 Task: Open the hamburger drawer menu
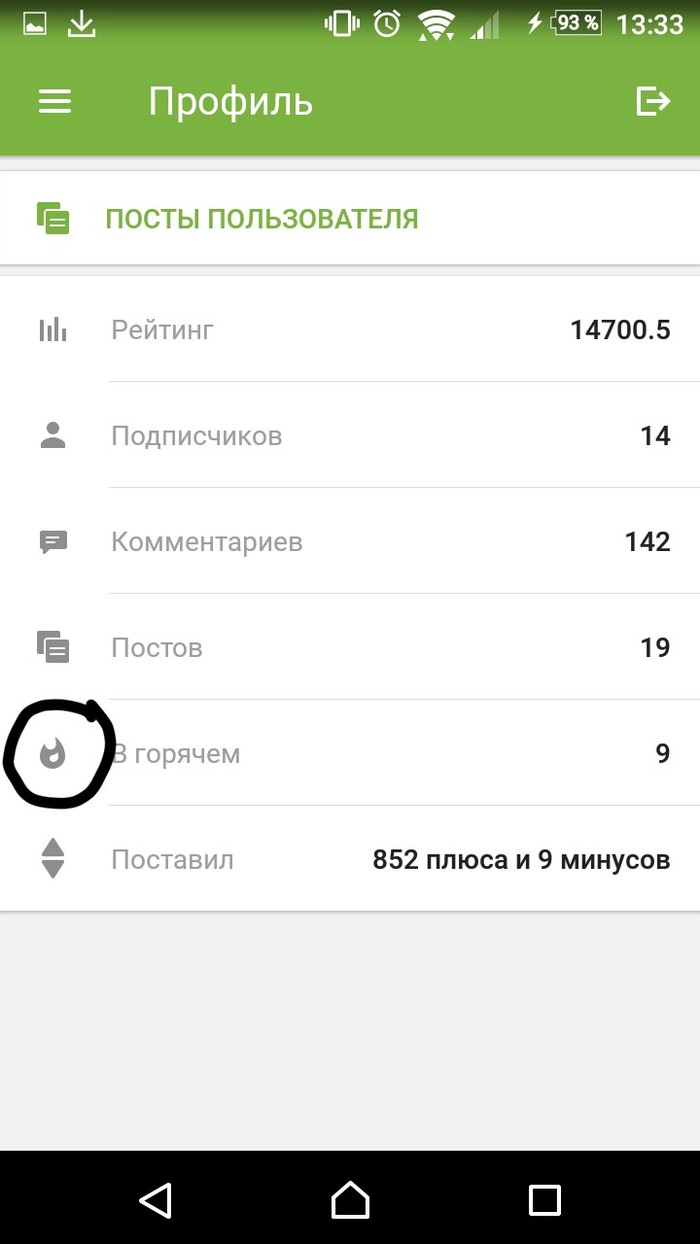(55, 102)
